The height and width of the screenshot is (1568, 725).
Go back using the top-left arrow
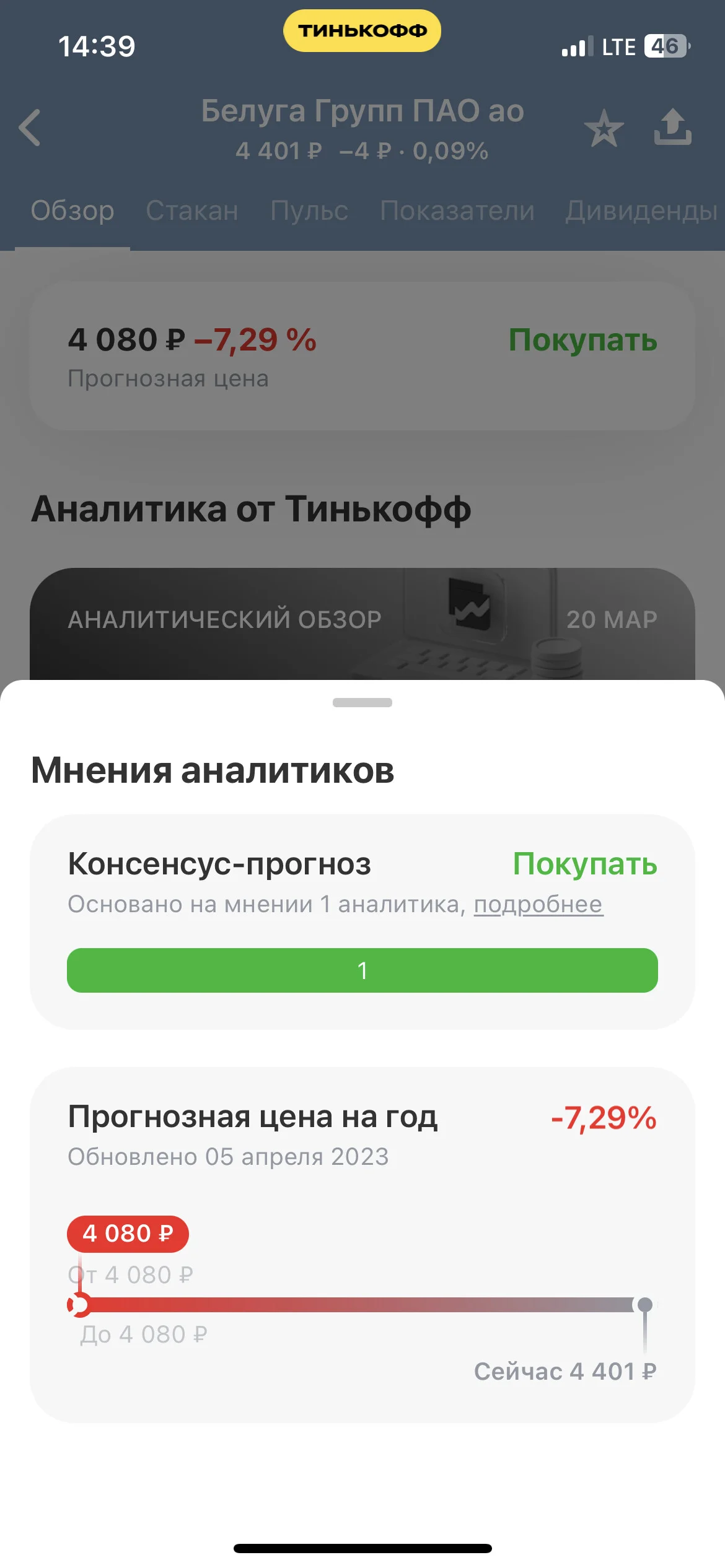pos(30,128)
